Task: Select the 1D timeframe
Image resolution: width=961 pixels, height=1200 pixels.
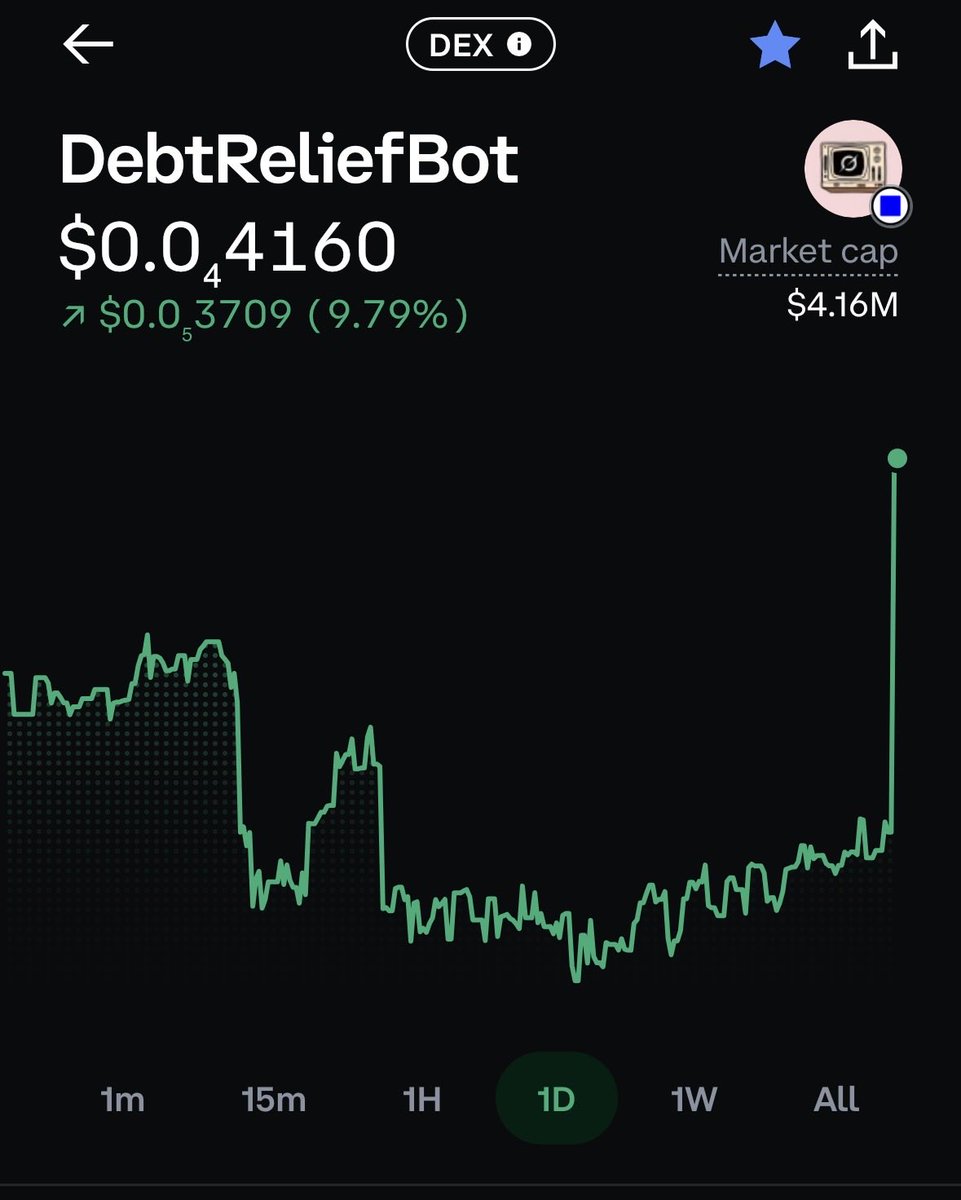Action: pos(556,1098)
